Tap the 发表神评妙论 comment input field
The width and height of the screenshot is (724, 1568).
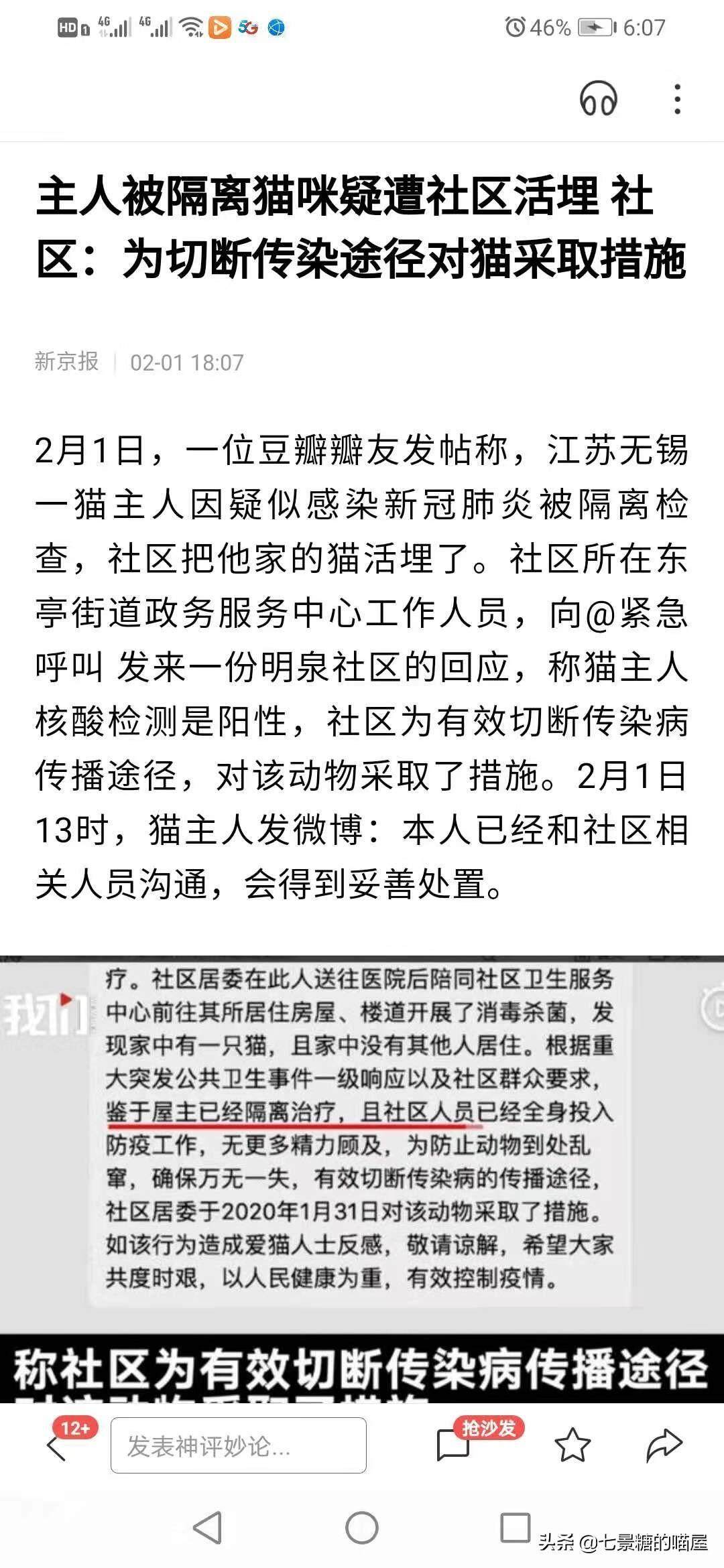pyautogui.click(x=239, y=1445)
